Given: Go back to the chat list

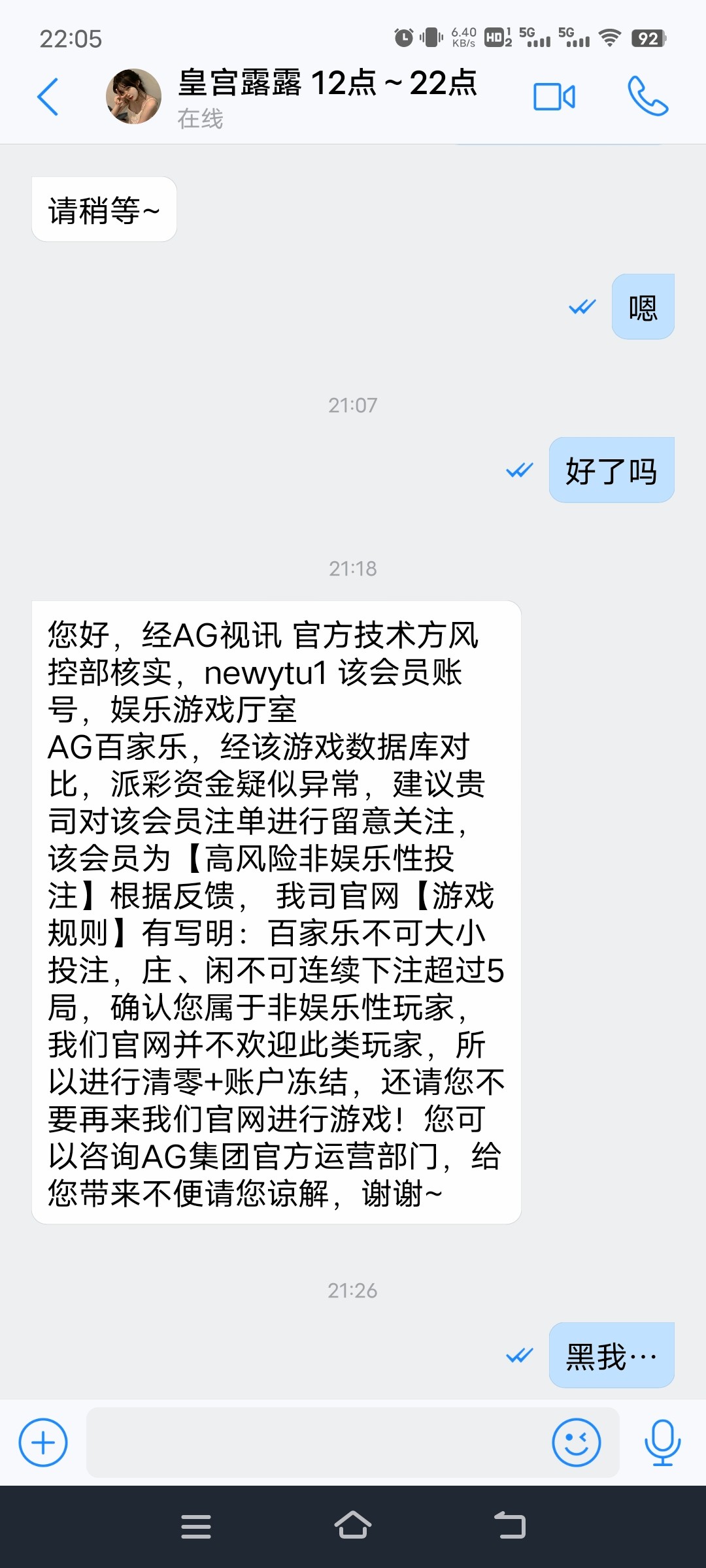Looking at the screenshot, I should (48, 97).
